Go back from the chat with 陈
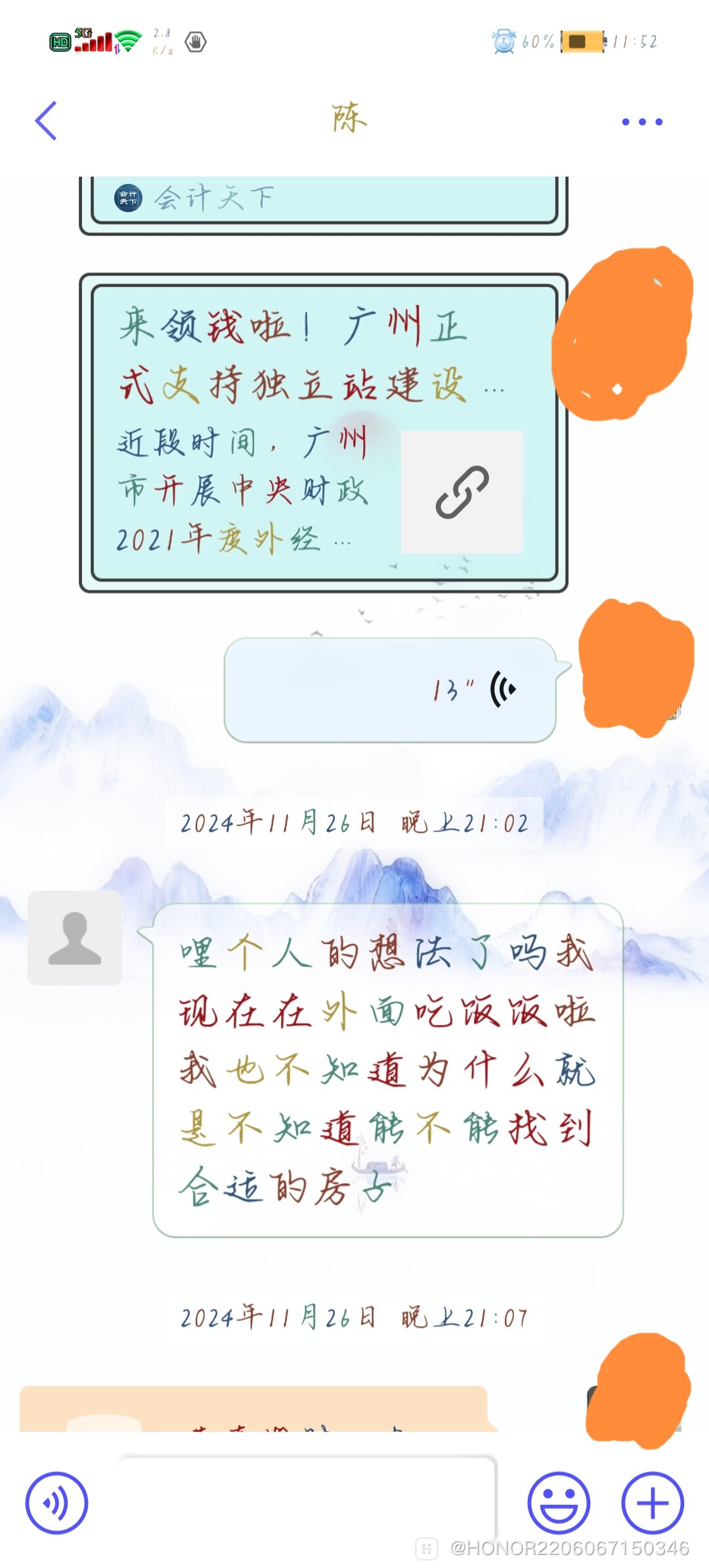709x1568 pixels. pos(46,121)
